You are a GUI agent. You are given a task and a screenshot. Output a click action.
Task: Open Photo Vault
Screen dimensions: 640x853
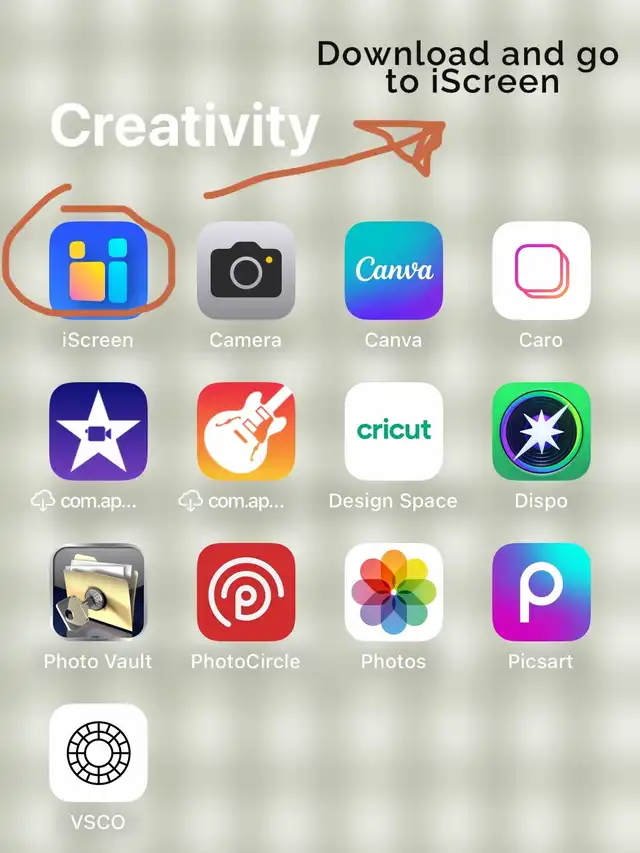point(98,592)
